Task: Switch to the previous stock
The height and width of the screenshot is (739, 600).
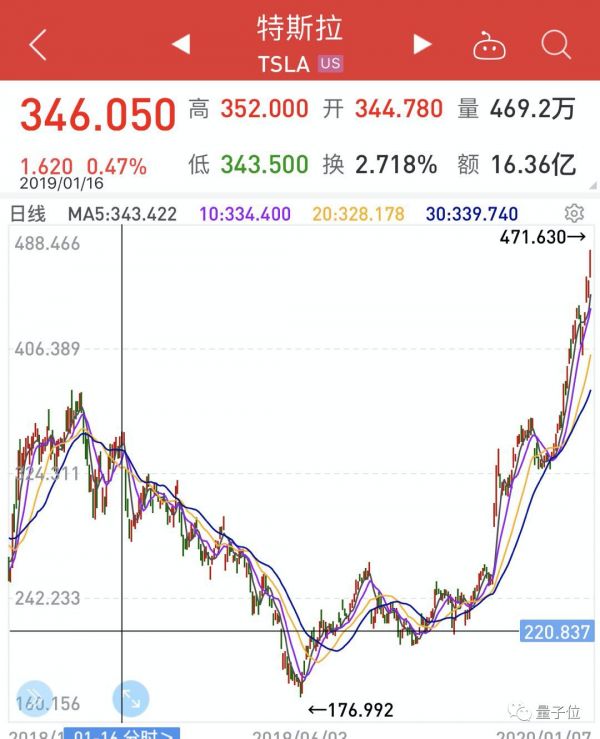Action: pyautogui.click(x=181, y=44)
